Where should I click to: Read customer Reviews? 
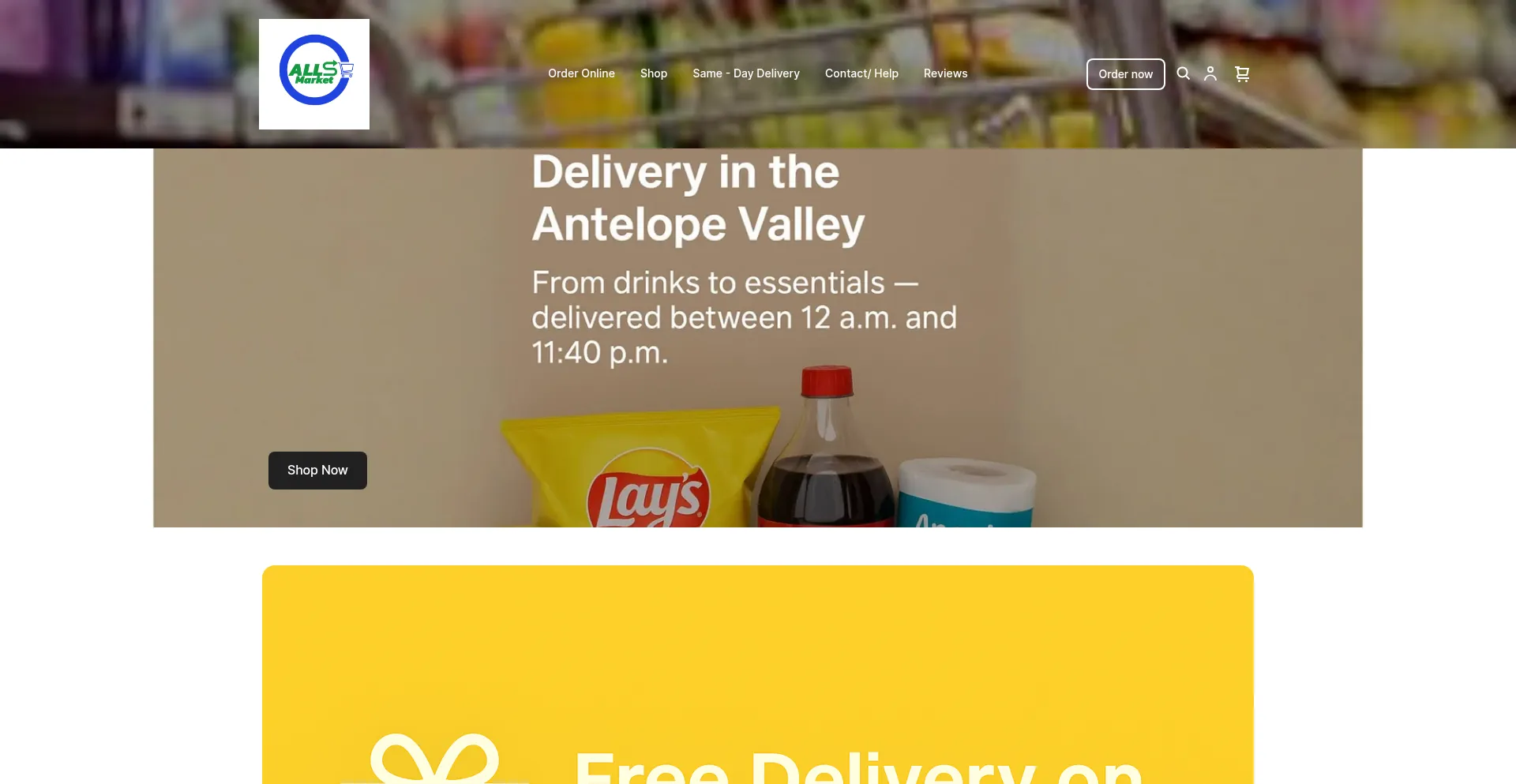pyautogui.click(x=945, y=73)
